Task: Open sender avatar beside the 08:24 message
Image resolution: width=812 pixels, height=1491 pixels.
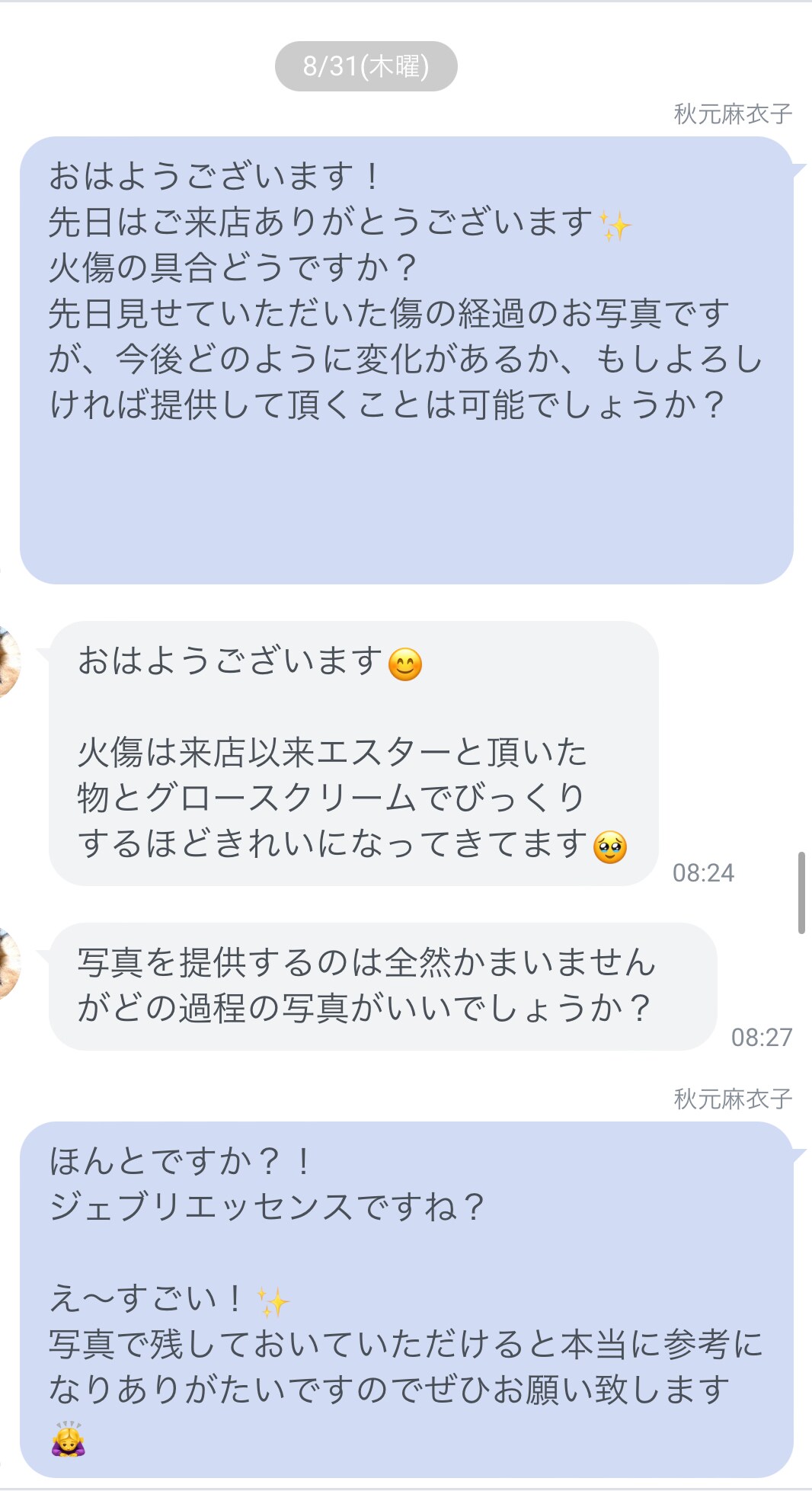Action: pyautogui.click(x=8, y=661)
